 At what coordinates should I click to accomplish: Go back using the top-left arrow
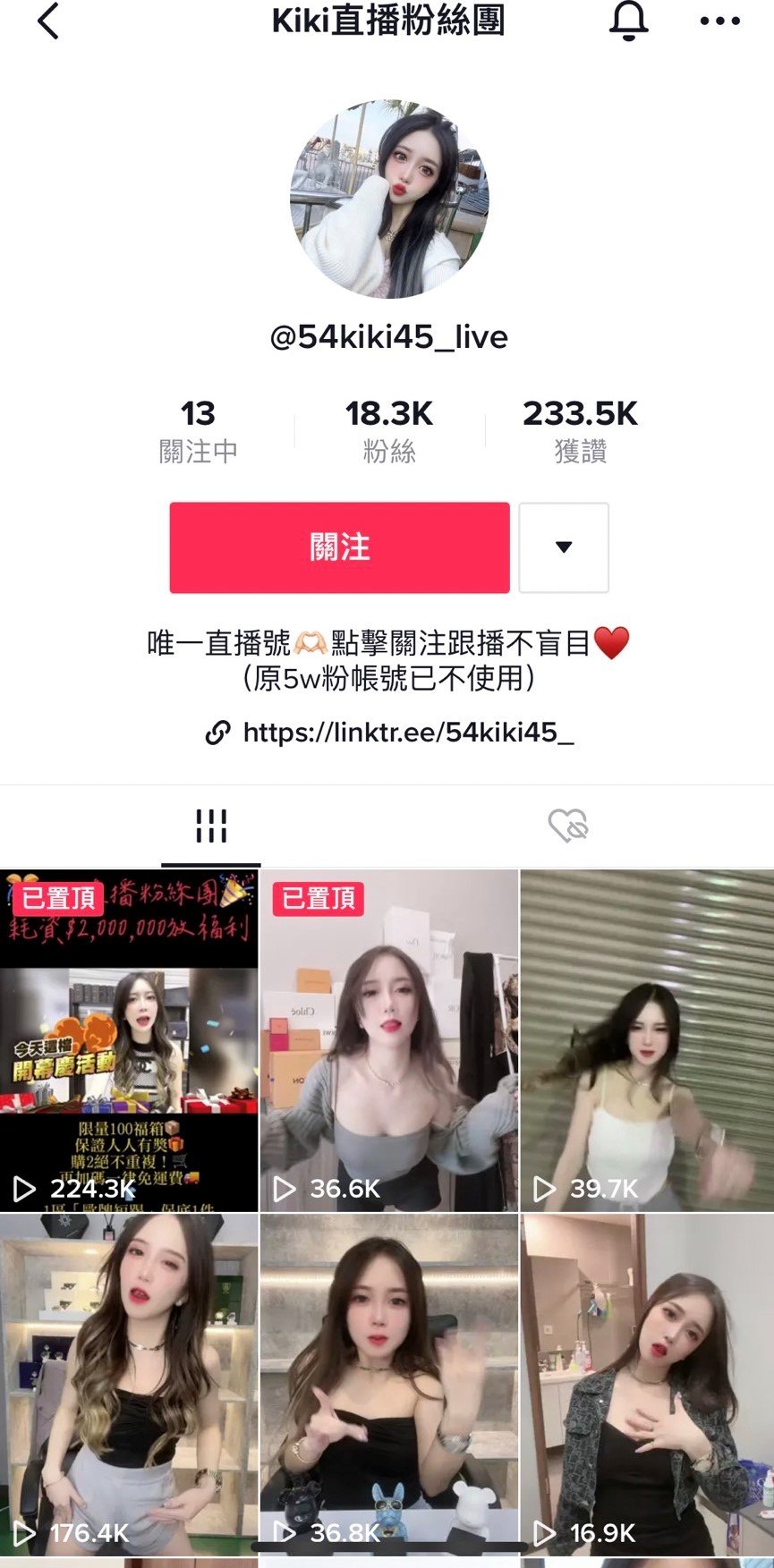(48, 21)
